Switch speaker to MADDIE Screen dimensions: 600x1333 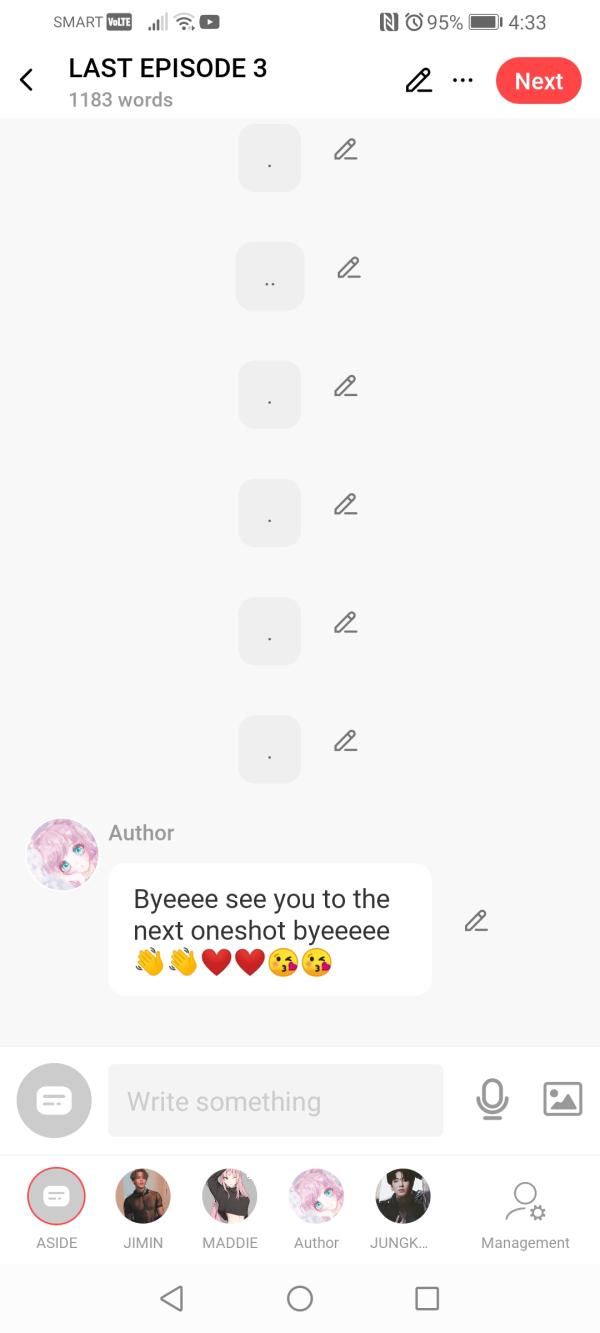coord(230,1196)
